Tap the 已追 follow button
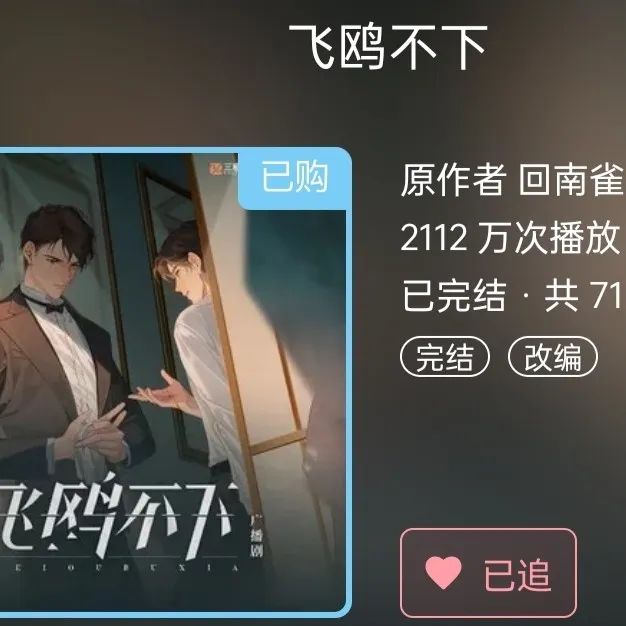This screenshot has height=626, width=626. coord(488,573)
